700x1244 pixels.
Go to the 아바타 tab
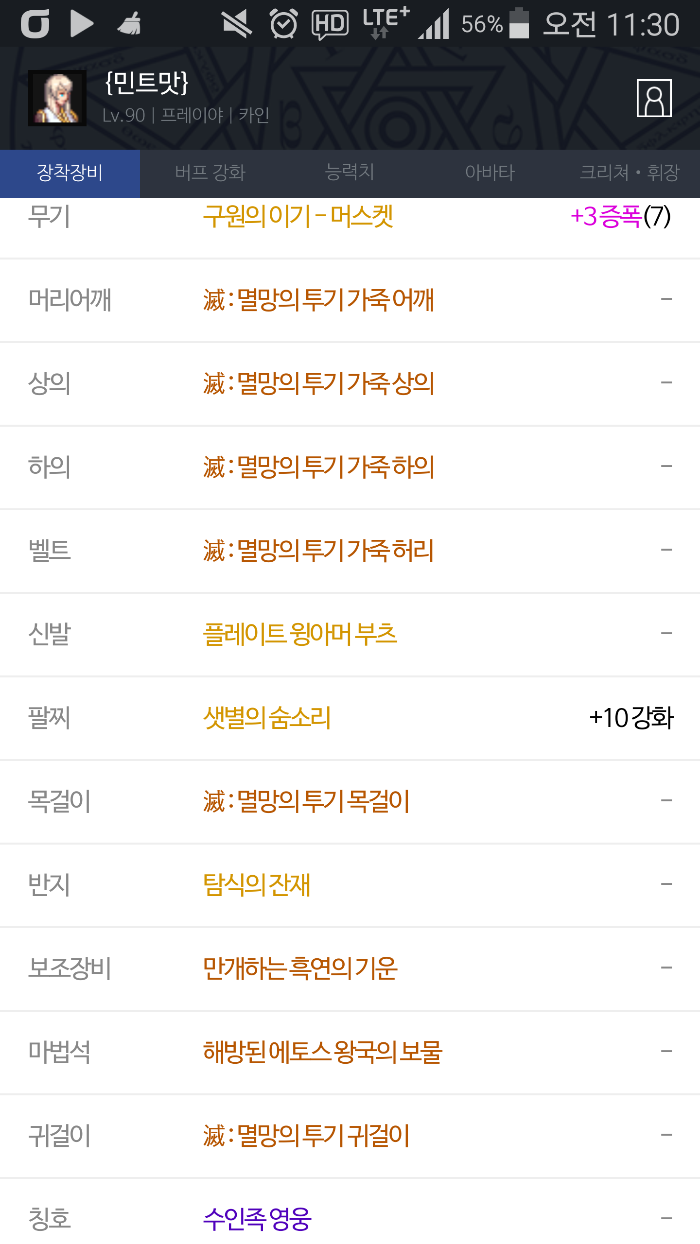pos(490,173)
